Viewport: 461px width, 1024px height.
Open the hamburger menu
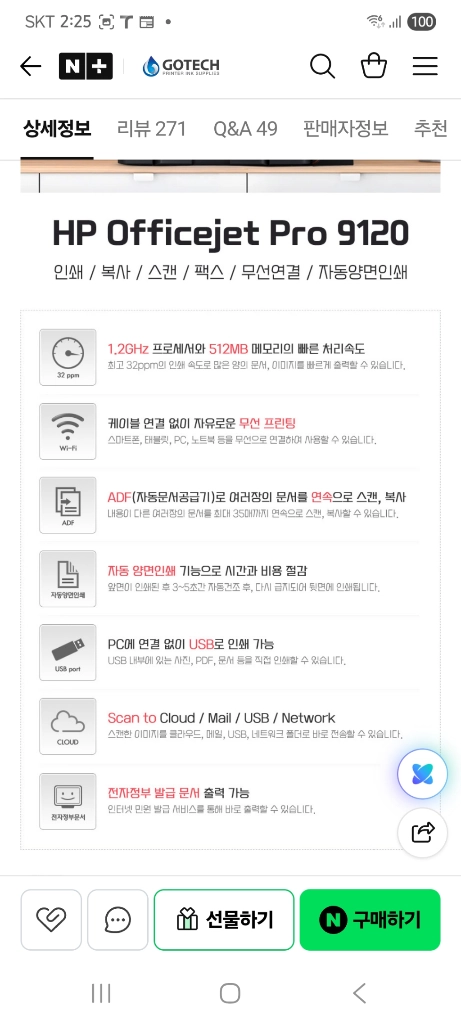tap(425, 66)
